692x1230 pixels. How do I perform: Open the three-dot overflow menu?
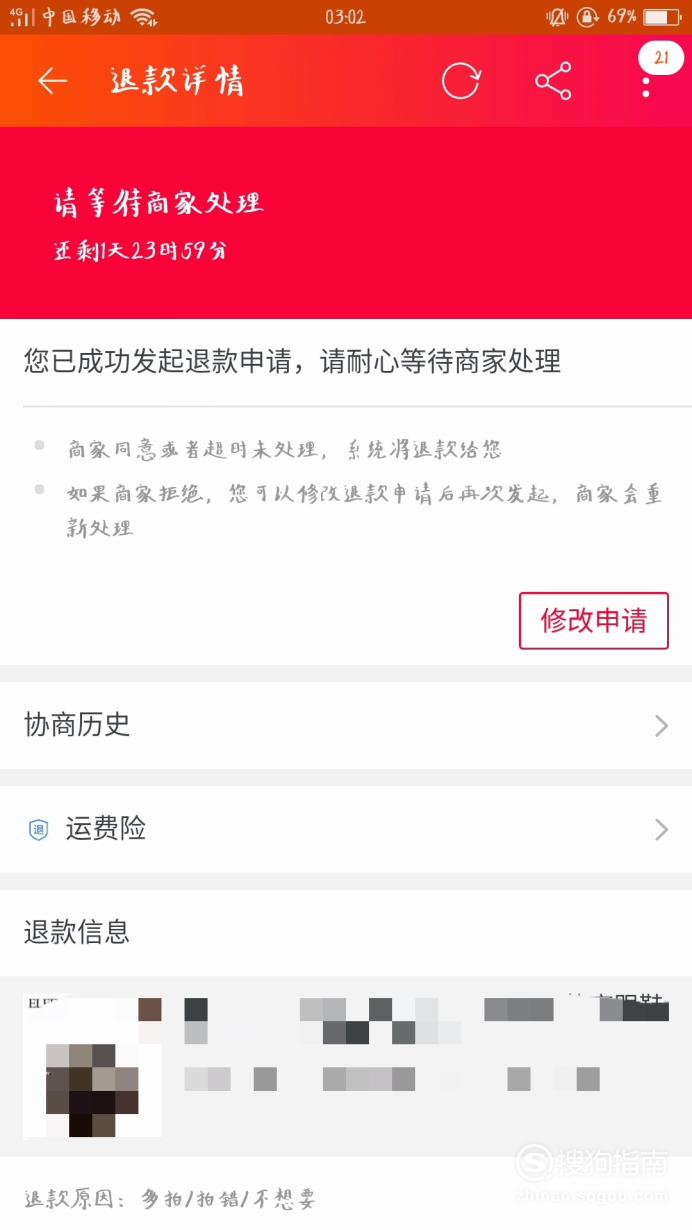click(x=646, y=82)
